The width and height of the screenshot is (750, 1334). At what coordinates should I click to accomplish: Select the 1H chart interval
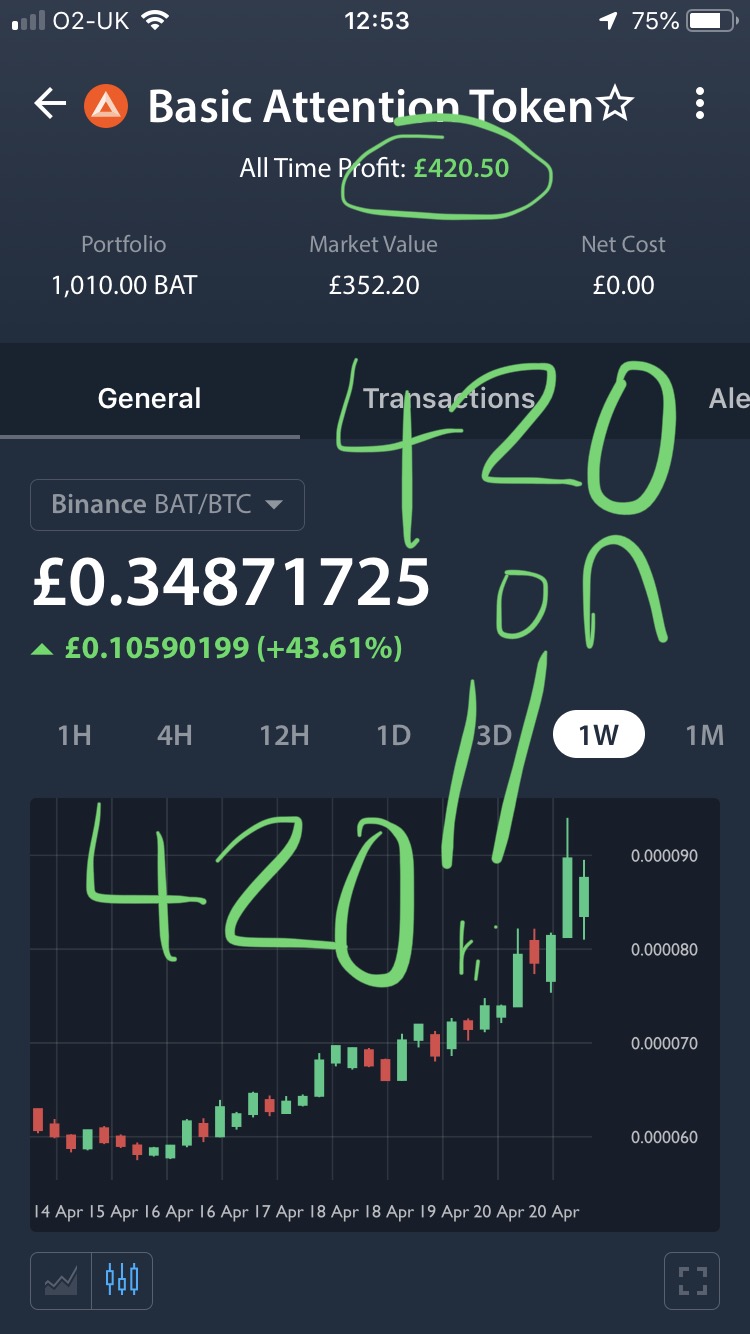click(74, 736)
